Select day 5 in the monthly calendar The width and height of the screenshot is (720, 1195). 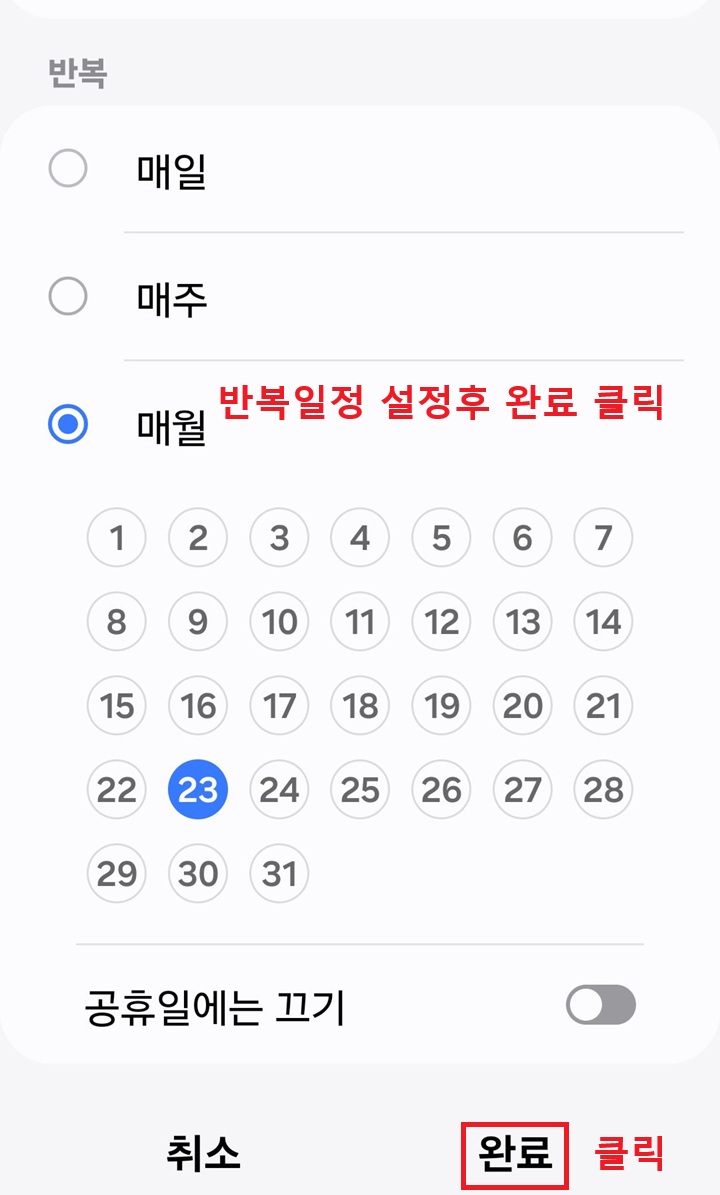[x=441, y=537]
